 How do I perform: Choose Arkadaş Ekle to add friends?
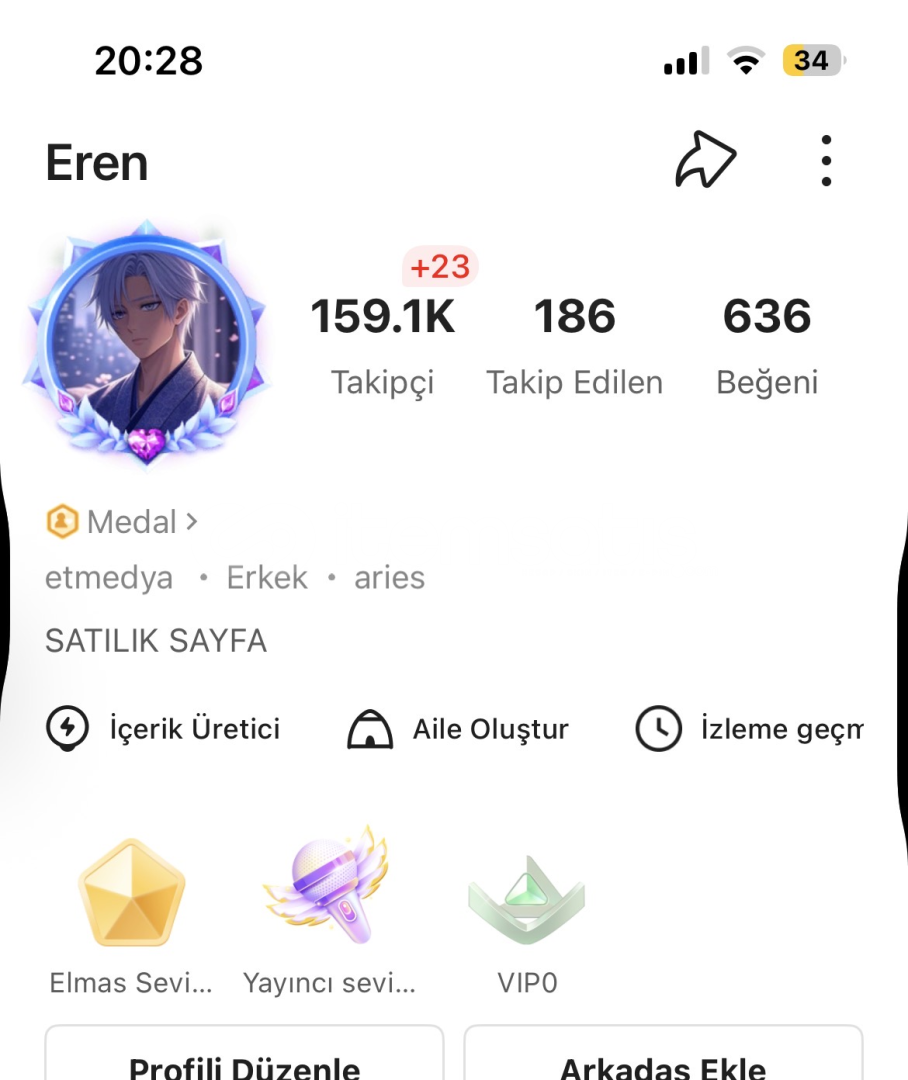click(x=662, y=1060)
